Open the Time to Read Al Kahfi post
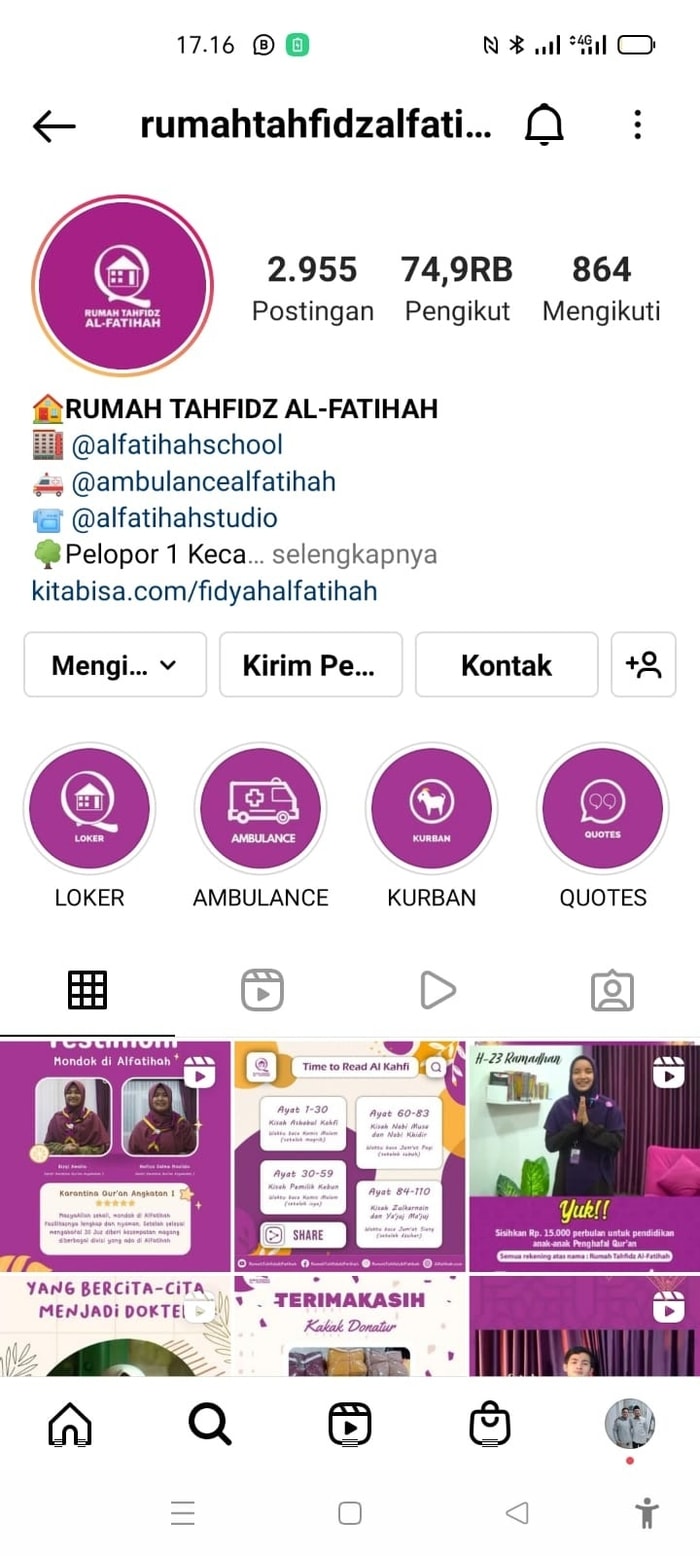 coord(349,1156)
